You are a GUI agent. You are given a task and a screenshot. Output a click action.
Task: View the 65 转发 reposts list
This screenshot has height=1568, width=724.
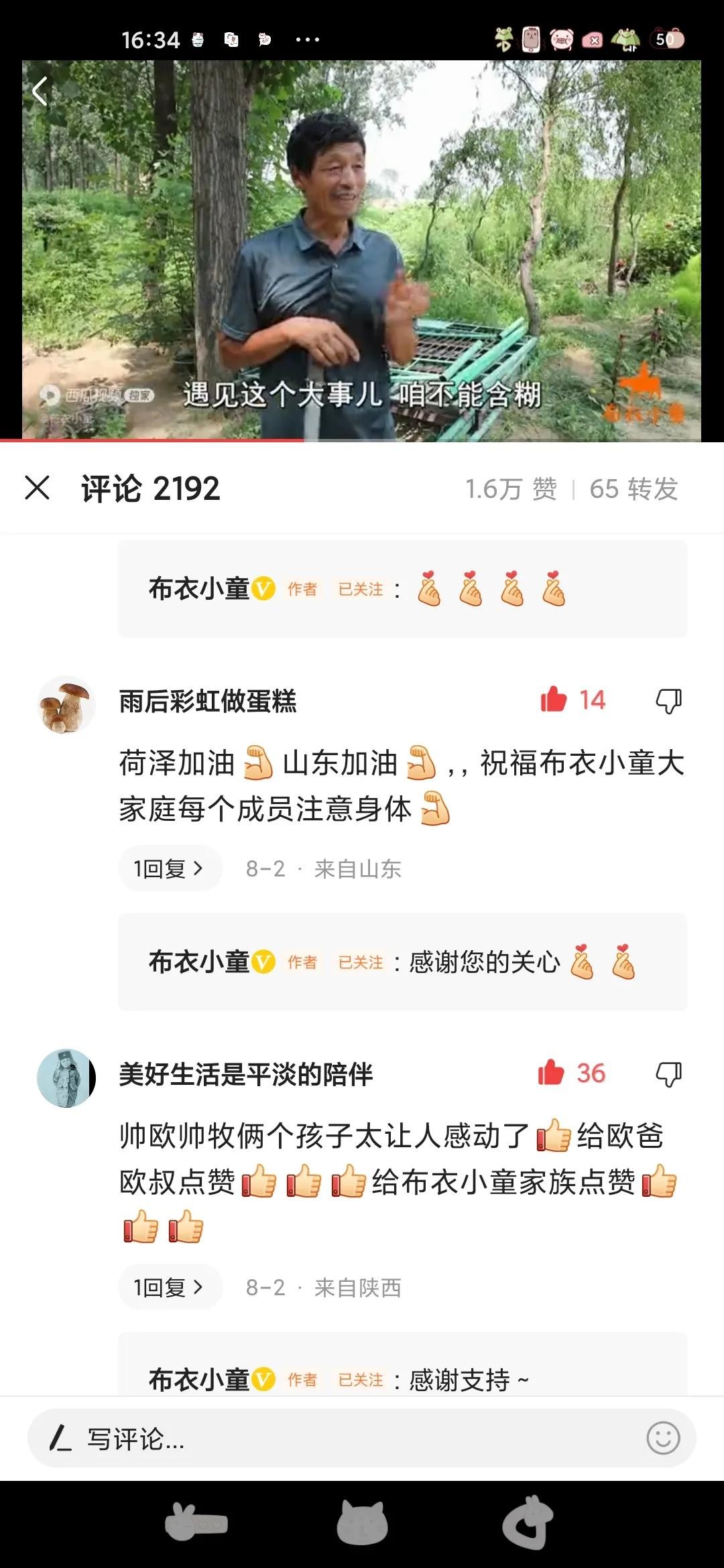(633, 489)
